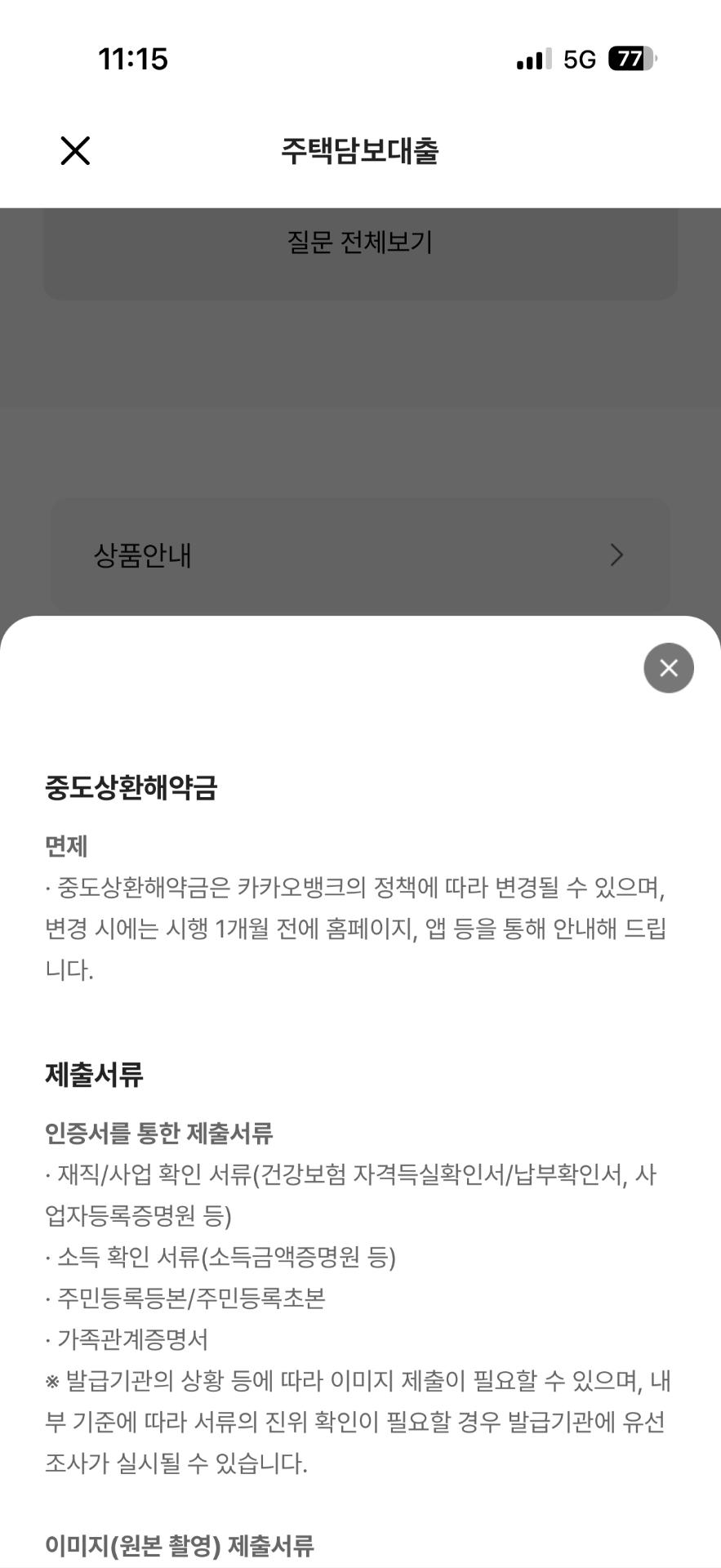Open the 상품안내 row
Viewport: 721px width, 1568px height.
coord(360,555)
